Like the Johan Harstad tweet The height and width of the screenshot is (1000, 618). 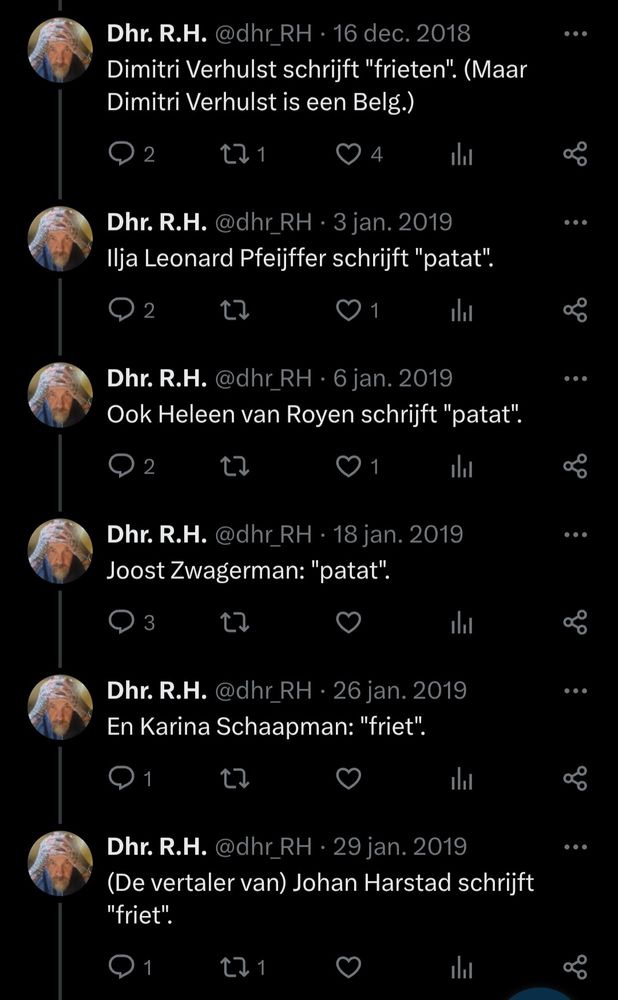(x=348, y=966)
